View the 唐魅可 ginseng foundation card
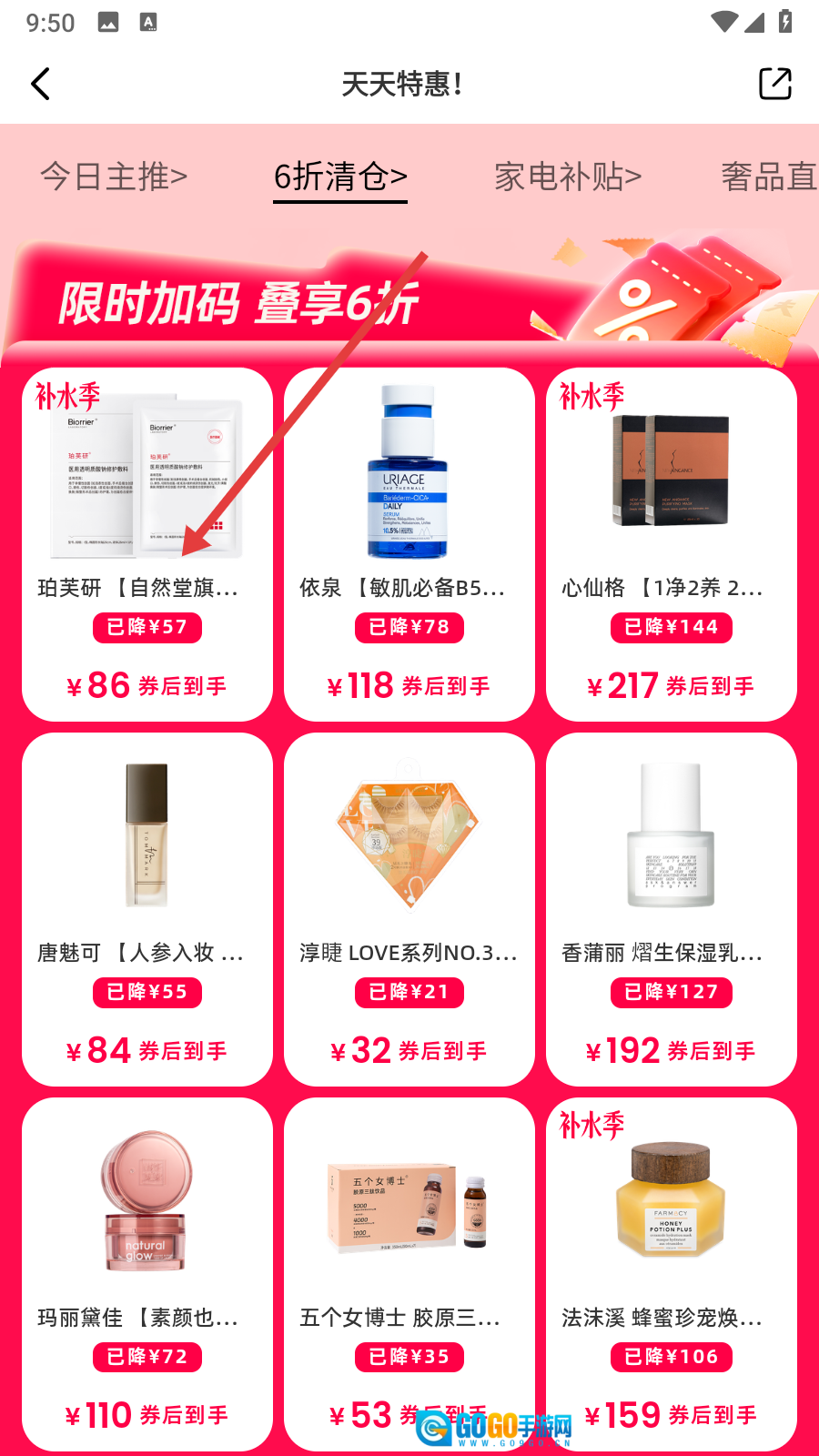This screenshot has height=1456, width=819. tap(147, 908)
